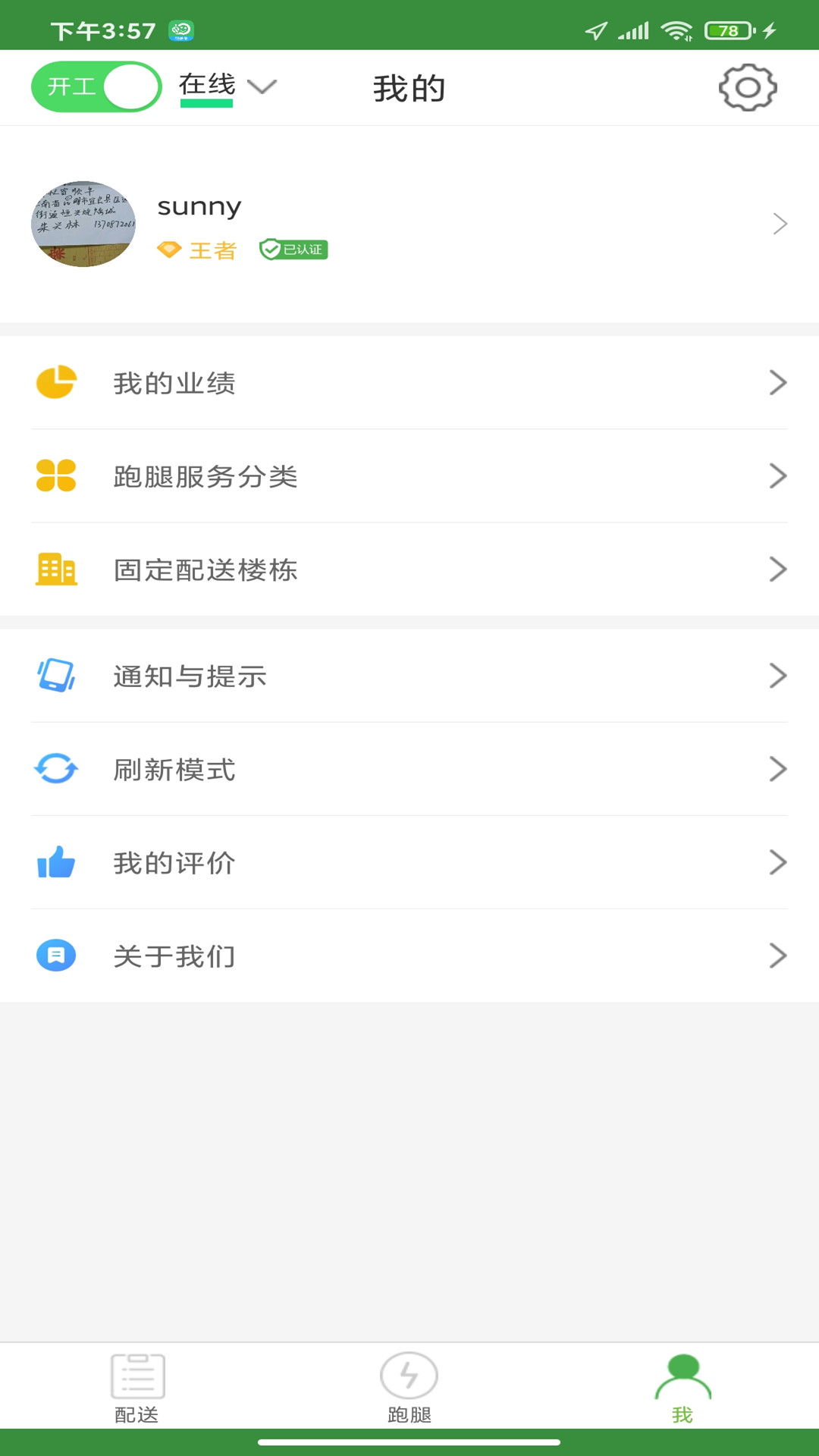Tap the 关于我们 chat bubble icon
Screen dimensions: 819x1456
pos(55,955)
